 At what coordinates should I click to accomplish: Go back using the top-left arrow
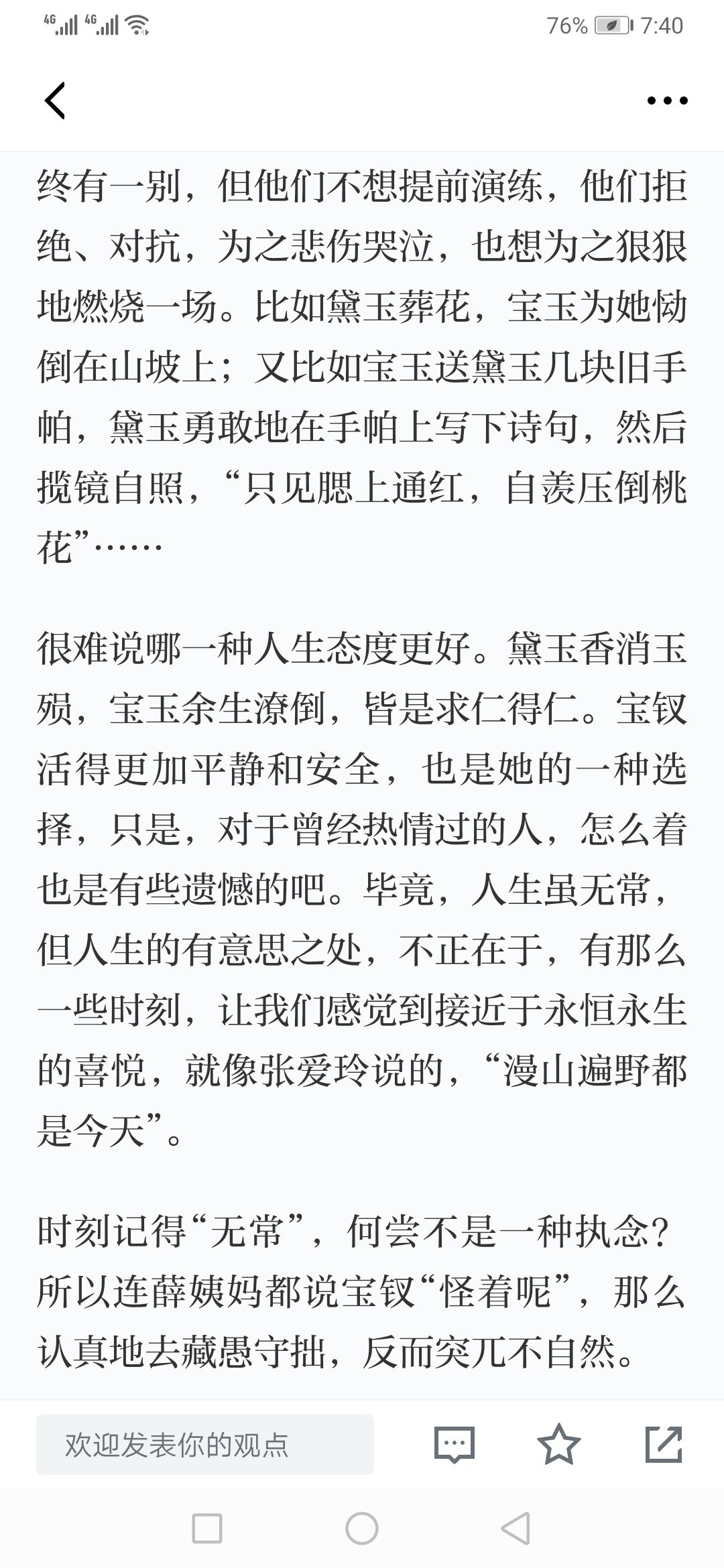click(x=55, y=101)
